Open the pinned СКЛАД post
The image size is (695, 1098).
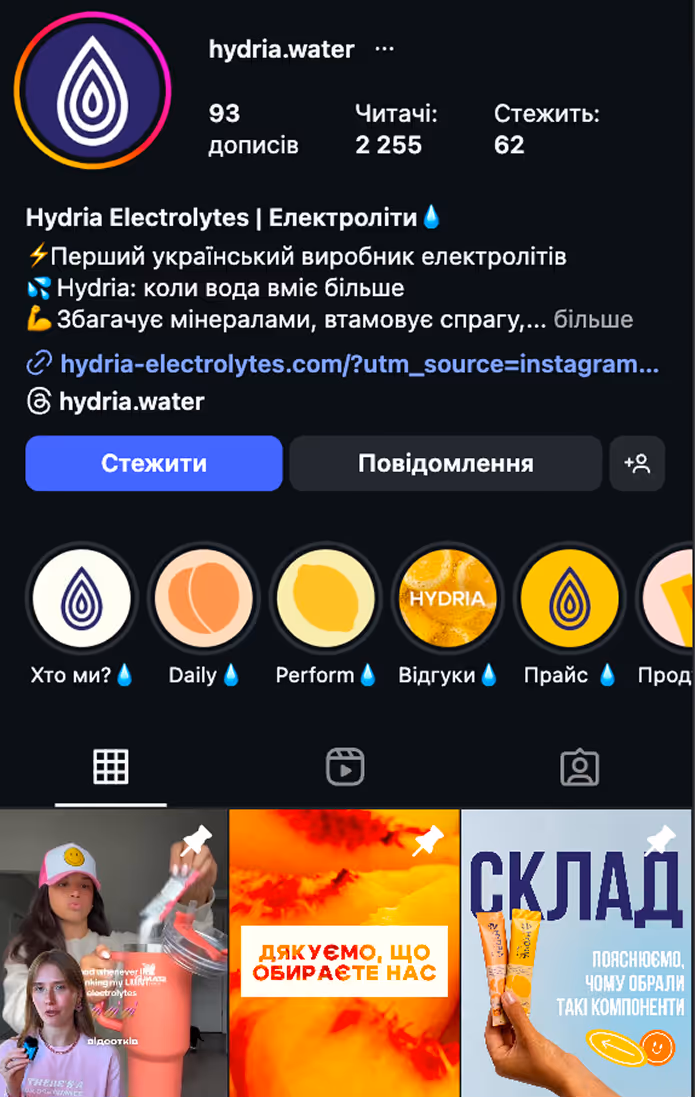click(577, 953)
